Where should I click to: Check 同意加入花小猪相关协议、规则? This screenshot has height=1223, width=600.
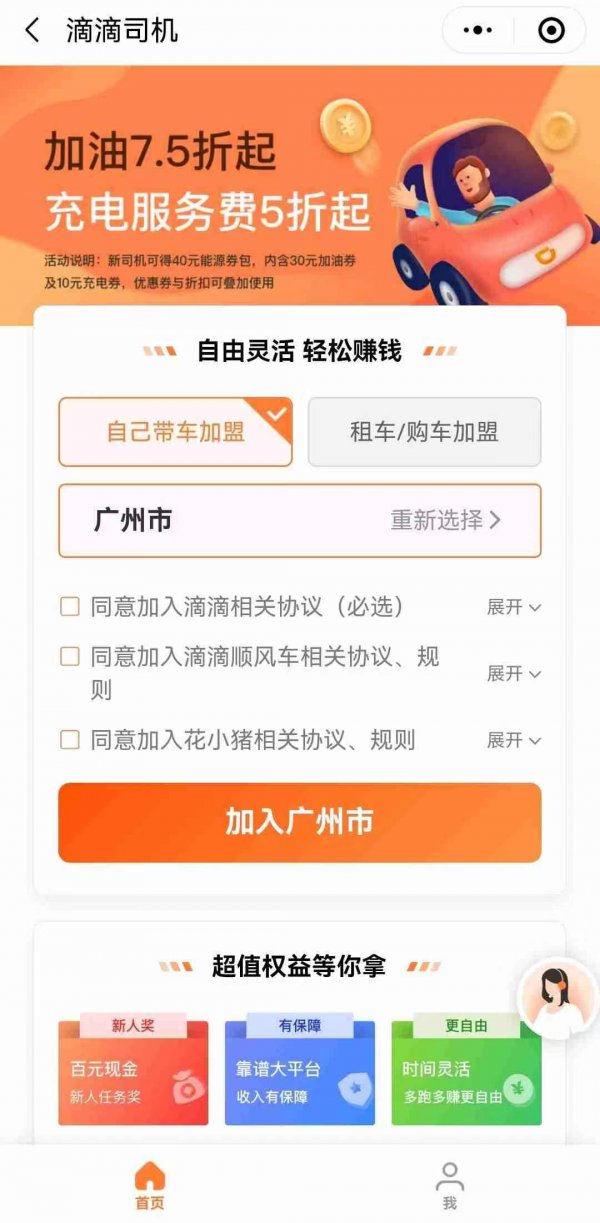coord(70,740)
